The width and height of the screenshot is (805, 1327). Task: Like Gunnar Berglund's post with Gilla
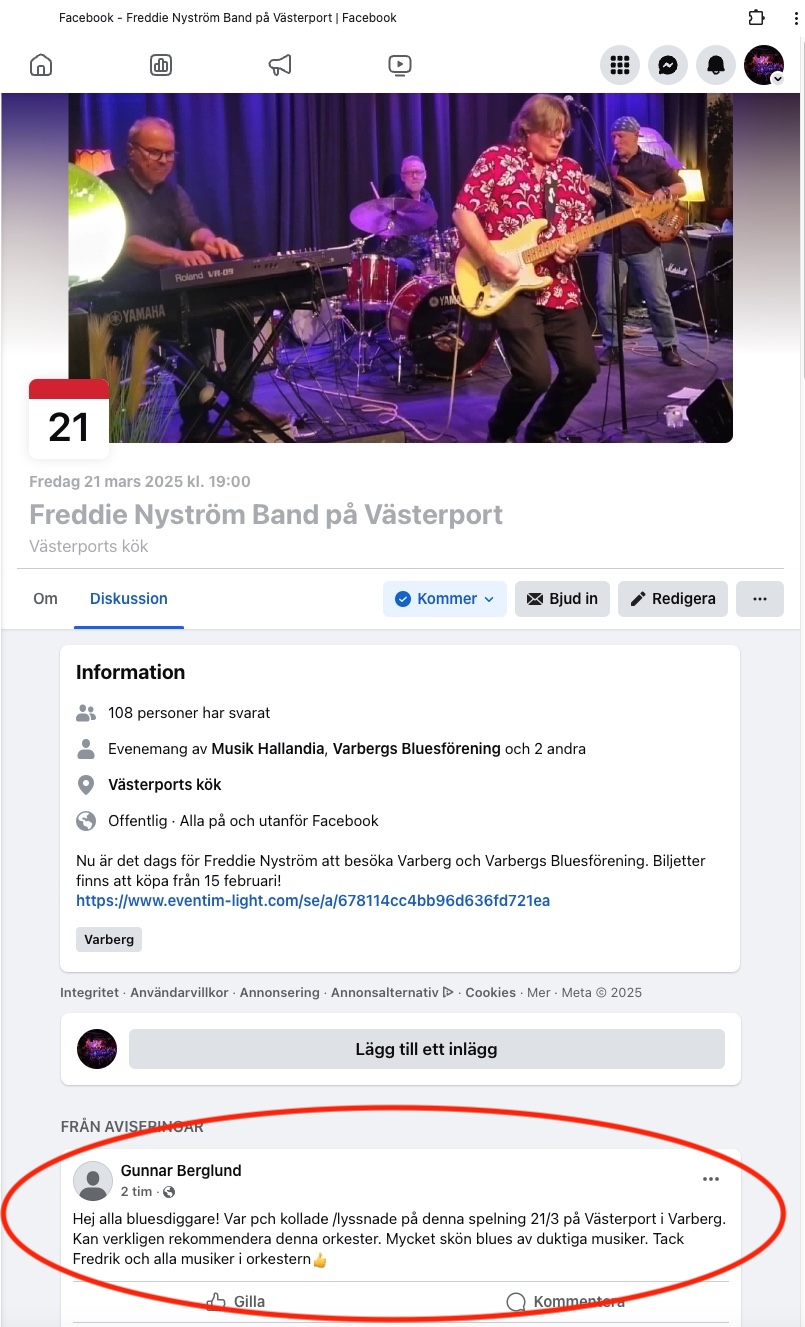coord(236,1301)
